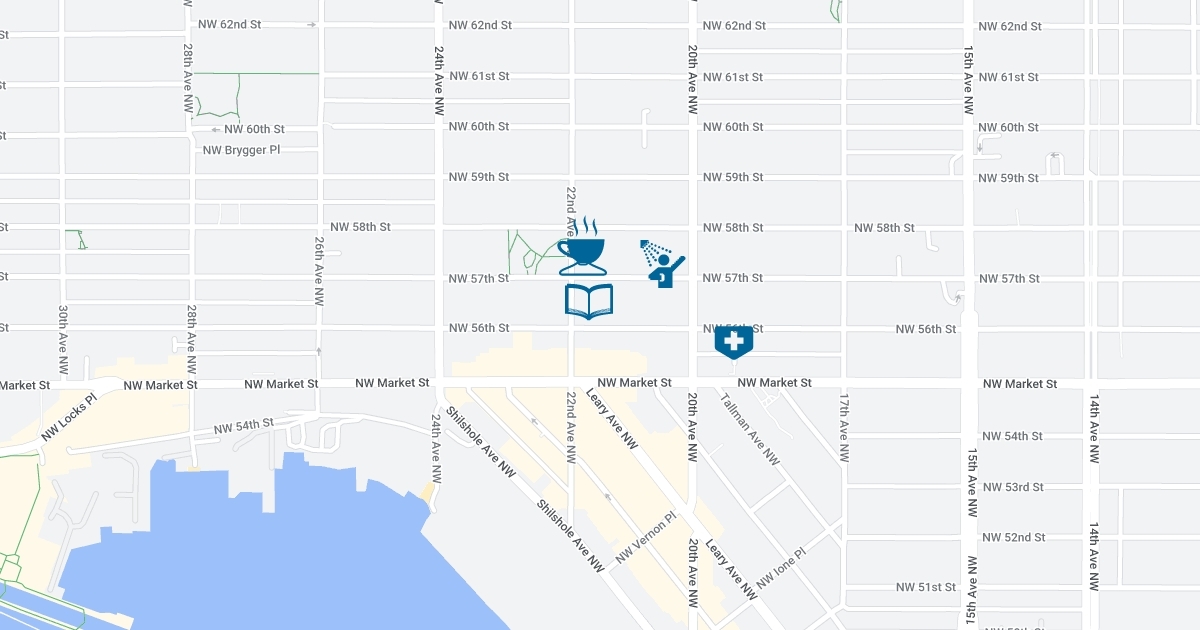Image resolution: width=1200 pixels, height=630 pixels.
Task: Open the shower location marker
Action: [x=662, y=264]
